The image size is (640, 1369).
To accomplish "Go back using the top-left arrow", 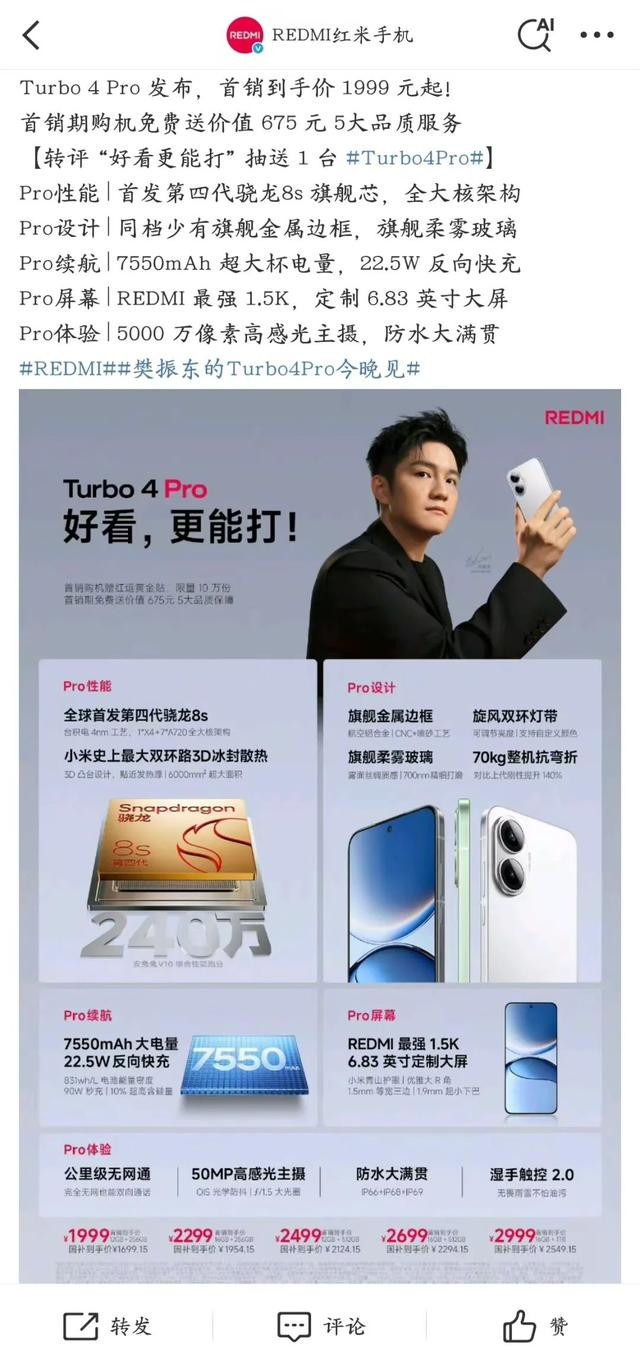I will pos(32,35).
